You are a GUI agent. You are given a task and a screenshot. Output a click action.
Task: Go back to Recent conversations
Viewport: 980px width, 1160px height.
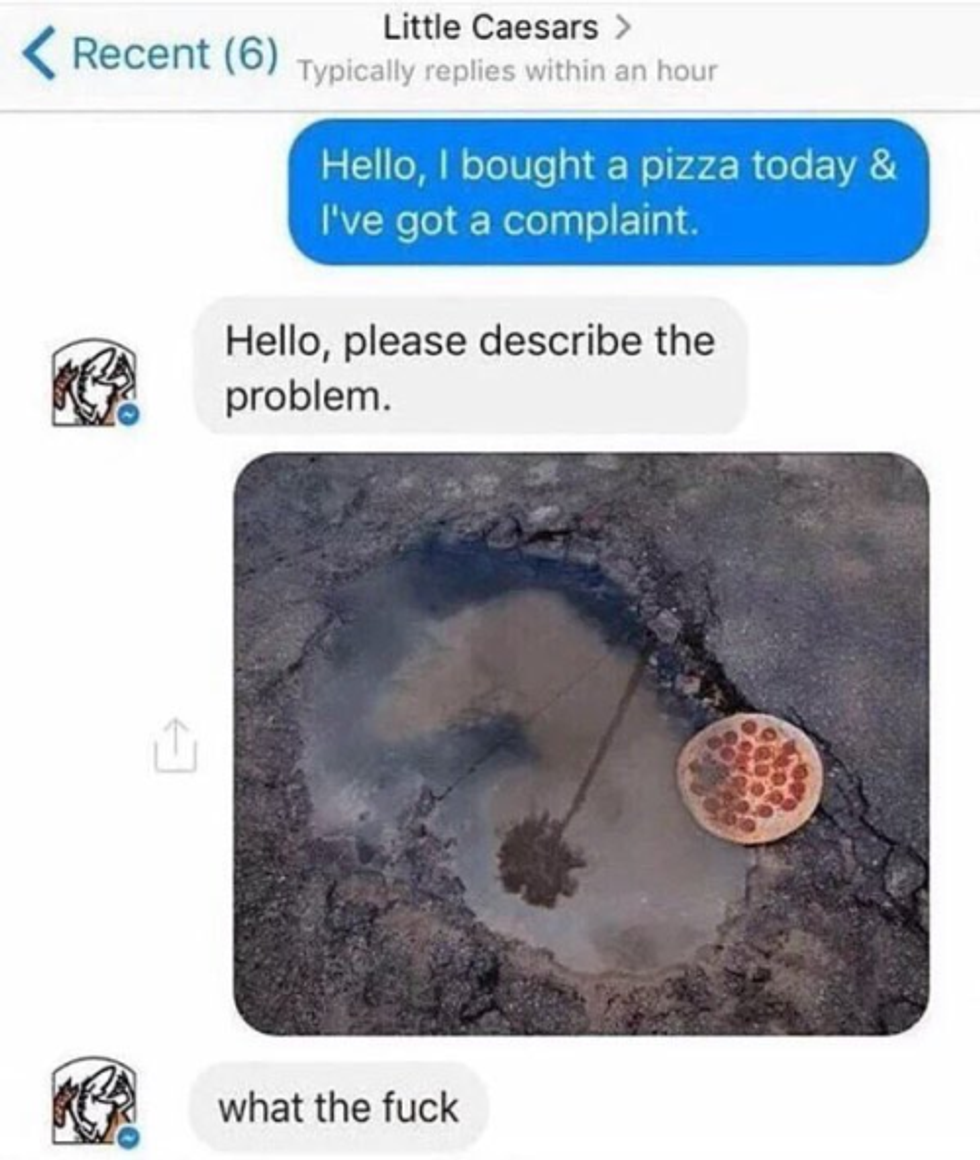(150, 54)
